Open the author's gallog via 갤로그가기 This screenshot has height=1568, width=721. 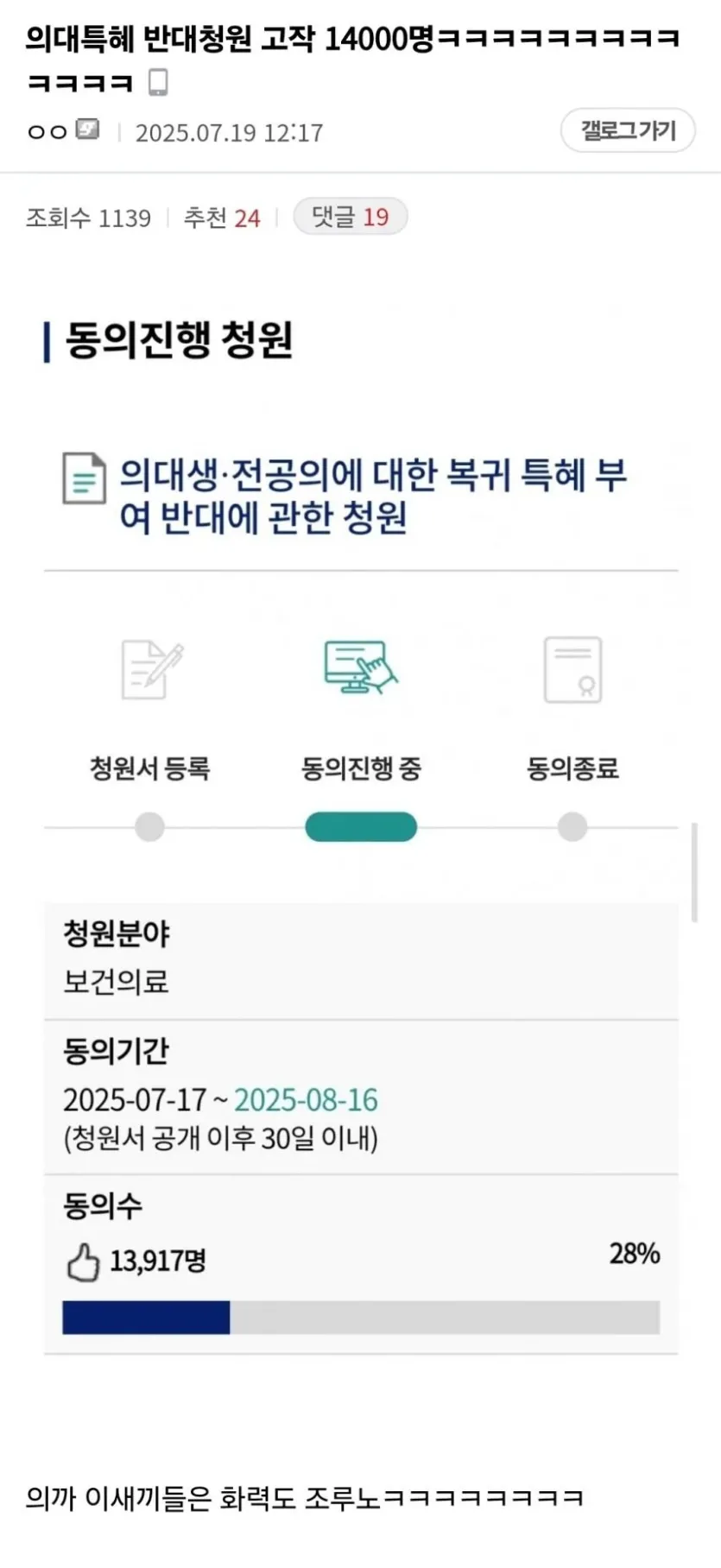coord(628,131)
